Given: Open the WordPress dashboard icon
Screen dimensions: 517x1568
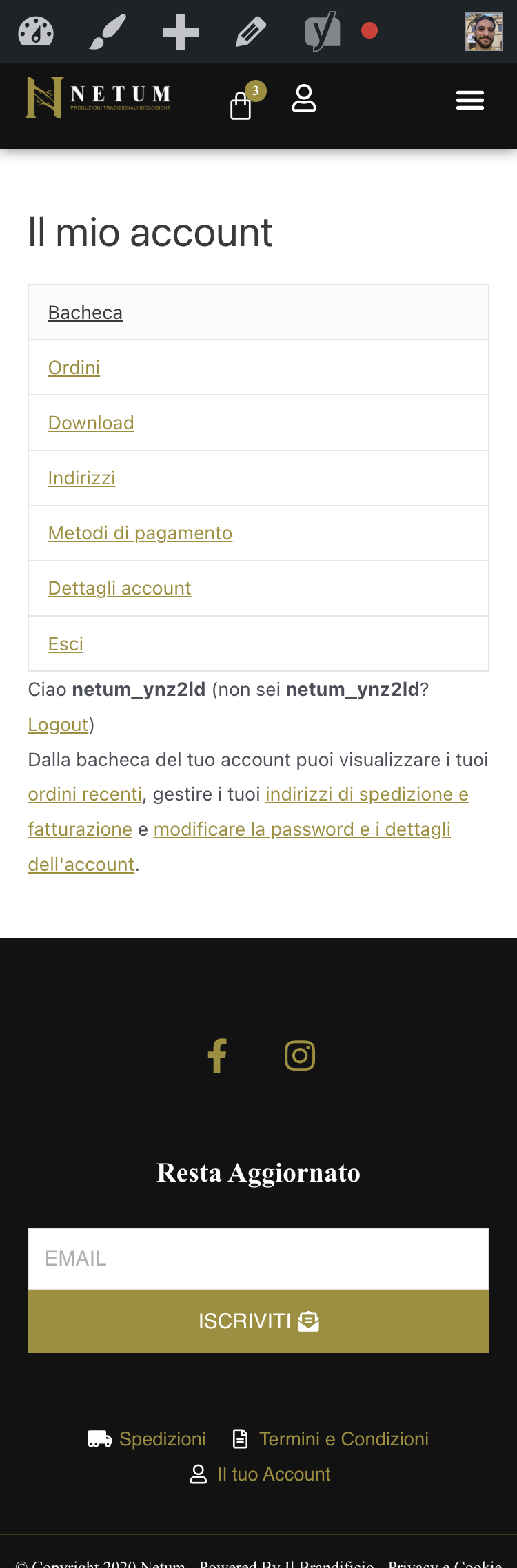Looking at the screenshot, I should pos(36,32).
